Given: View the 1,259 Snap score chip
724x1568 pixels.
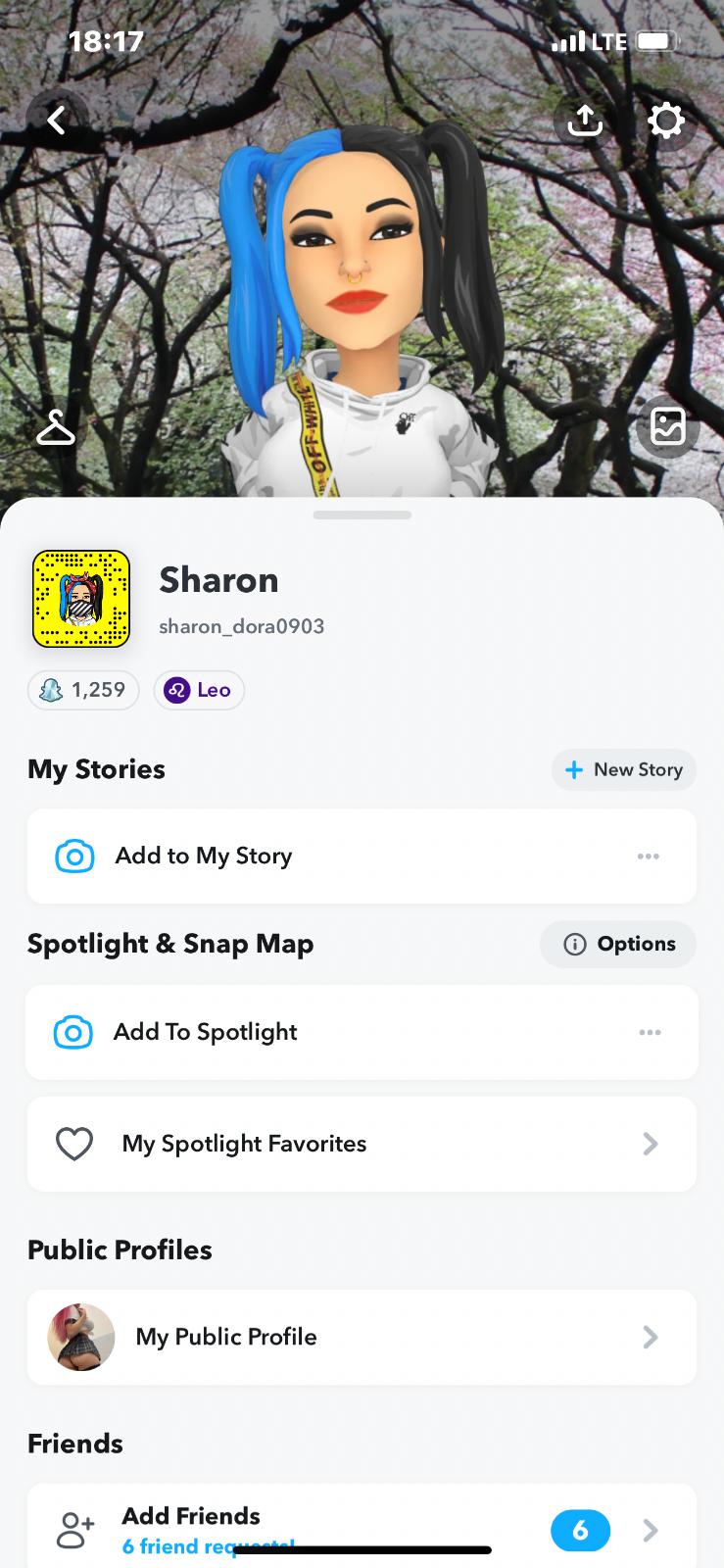Looking at the screenshot, I should click(83, 690).
